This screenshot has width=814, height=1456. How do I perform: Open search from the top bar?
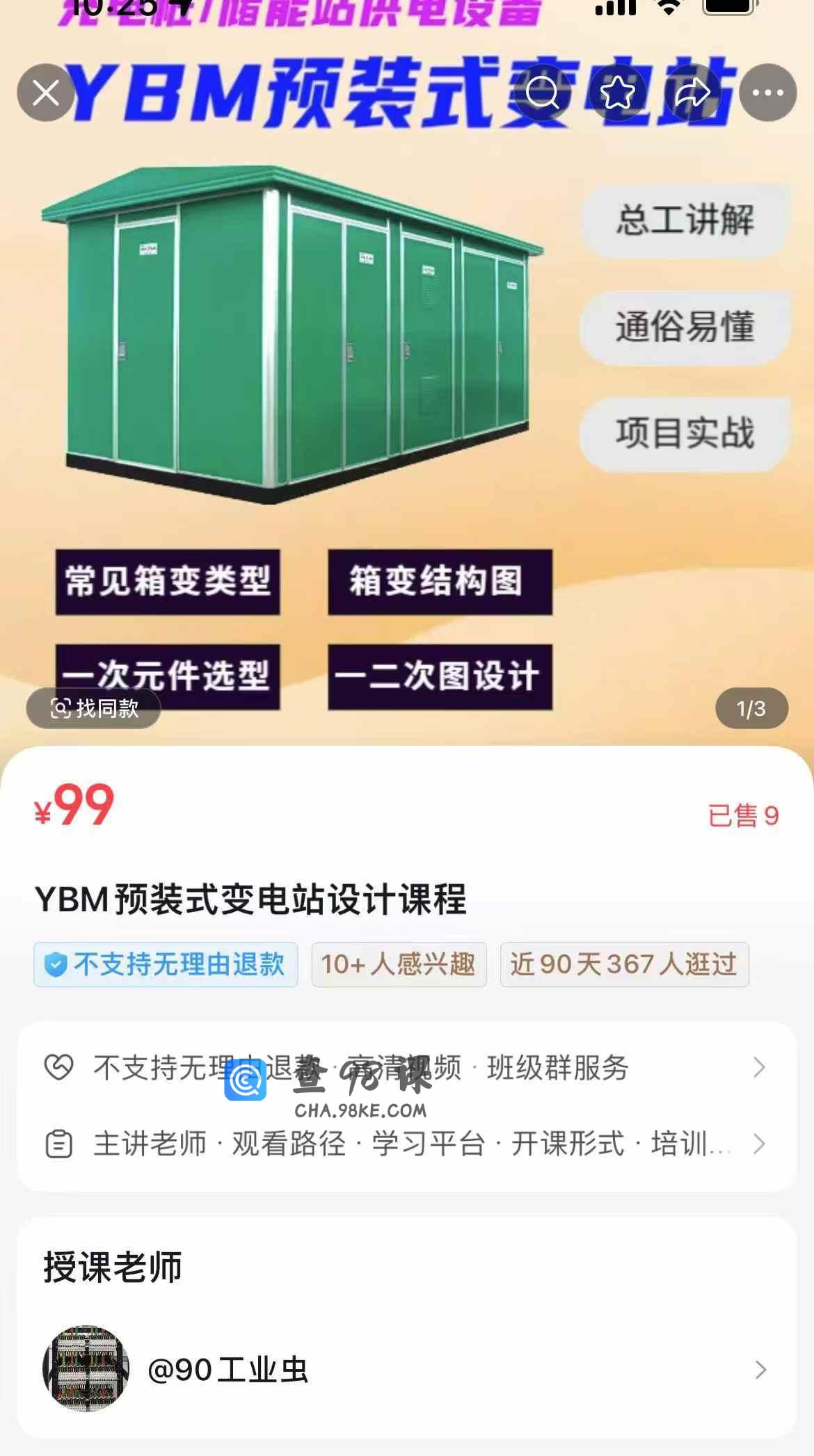pyautogui.click(x=543, y=93)
